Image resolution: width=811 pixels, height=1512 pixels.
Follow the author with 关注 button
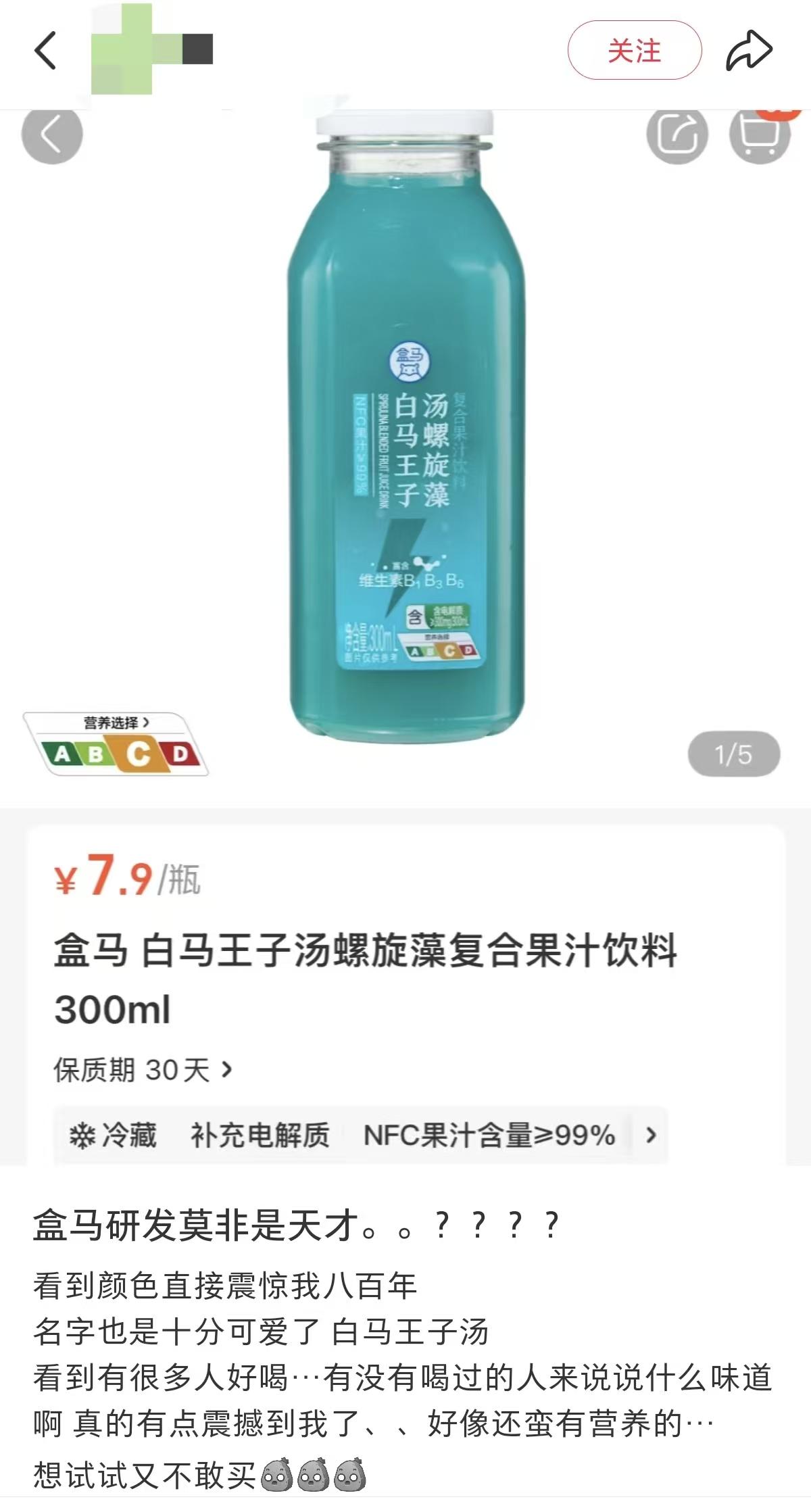[634, 51]
